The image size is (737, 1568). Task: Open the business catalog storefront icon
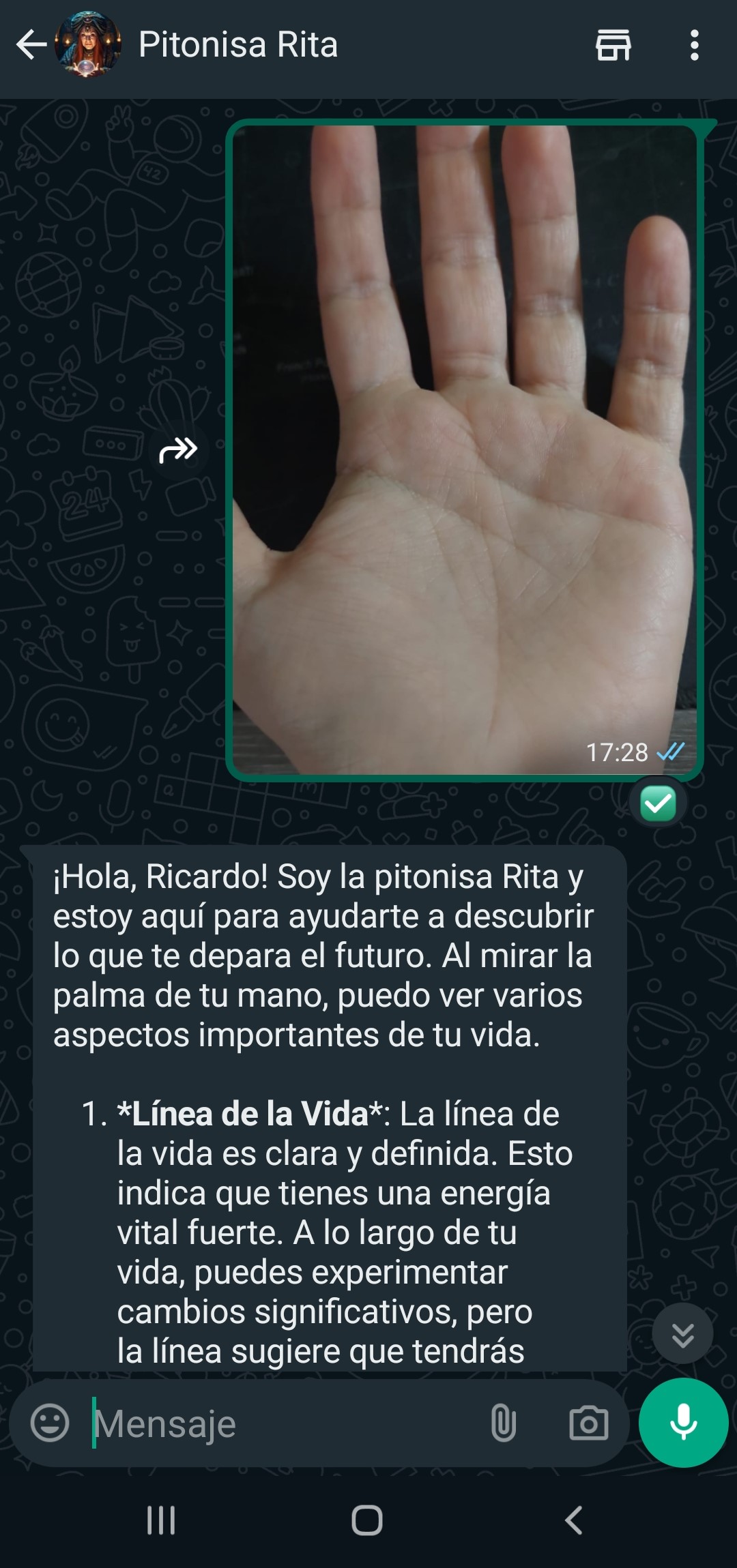pos(615,46)
